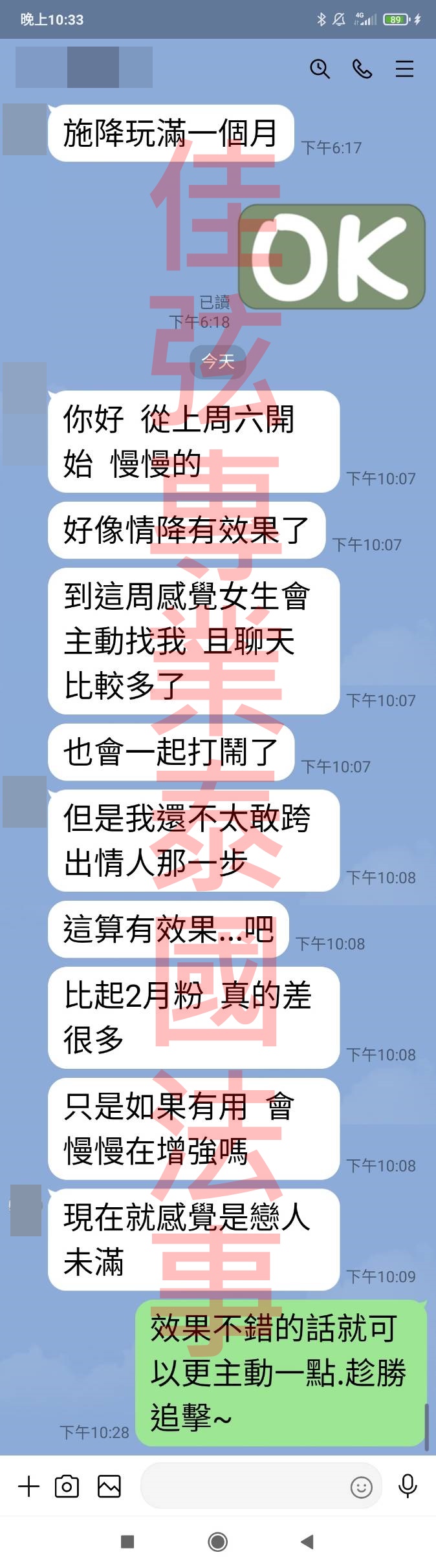This screenshot has width=436, height=1568.
Task: Record a voice message
Action: click(408, 1486)
